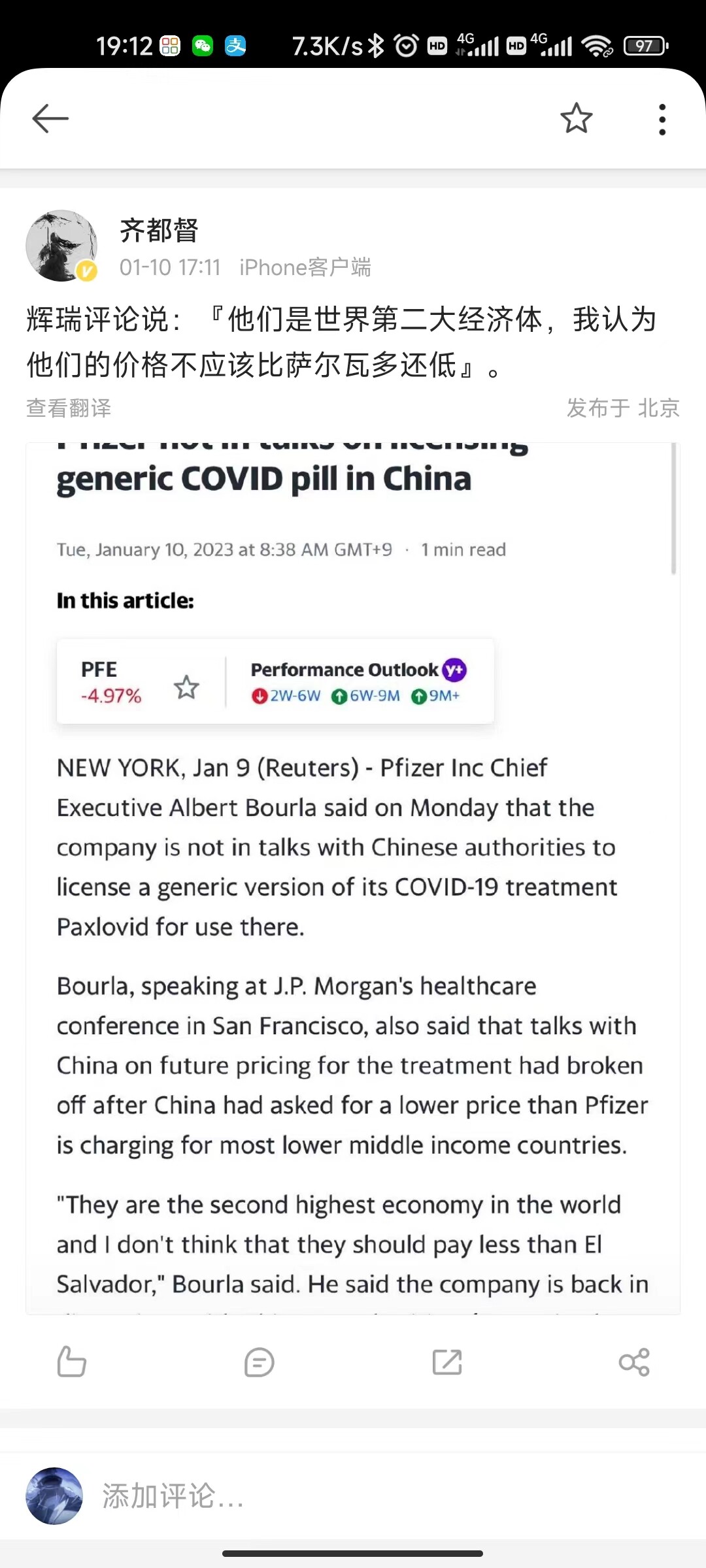Viewport: 706px width, 1568px height.
Task: Open the attached Pfizer article image
Action: tap(353, 878)
